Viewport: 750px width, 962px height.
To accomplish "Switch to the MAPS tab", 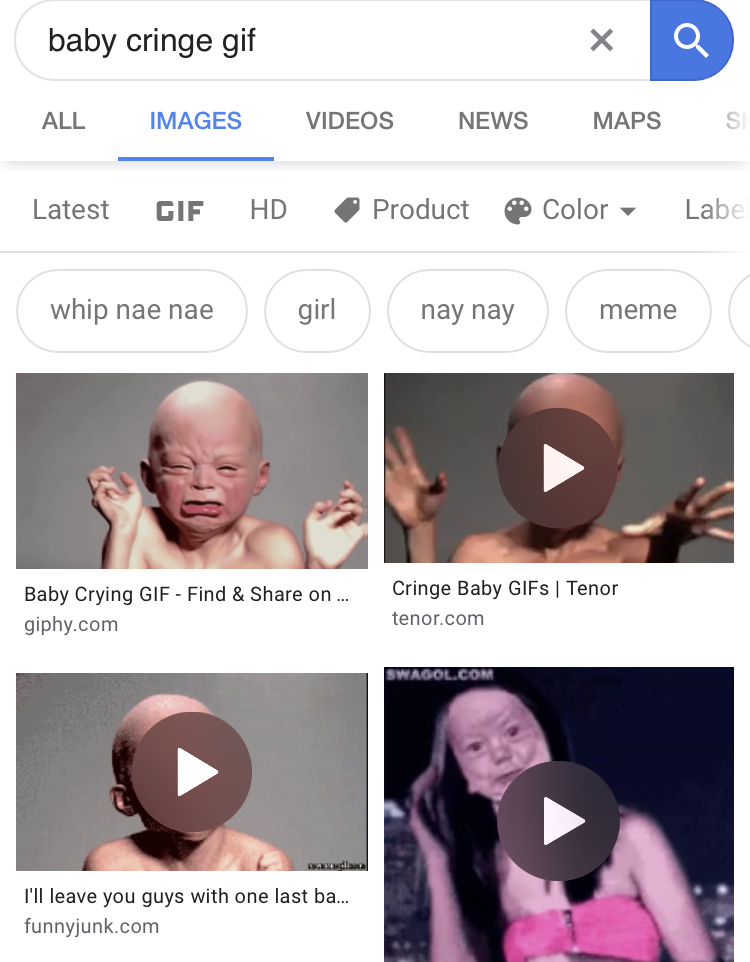I will [x=626, y=121].
